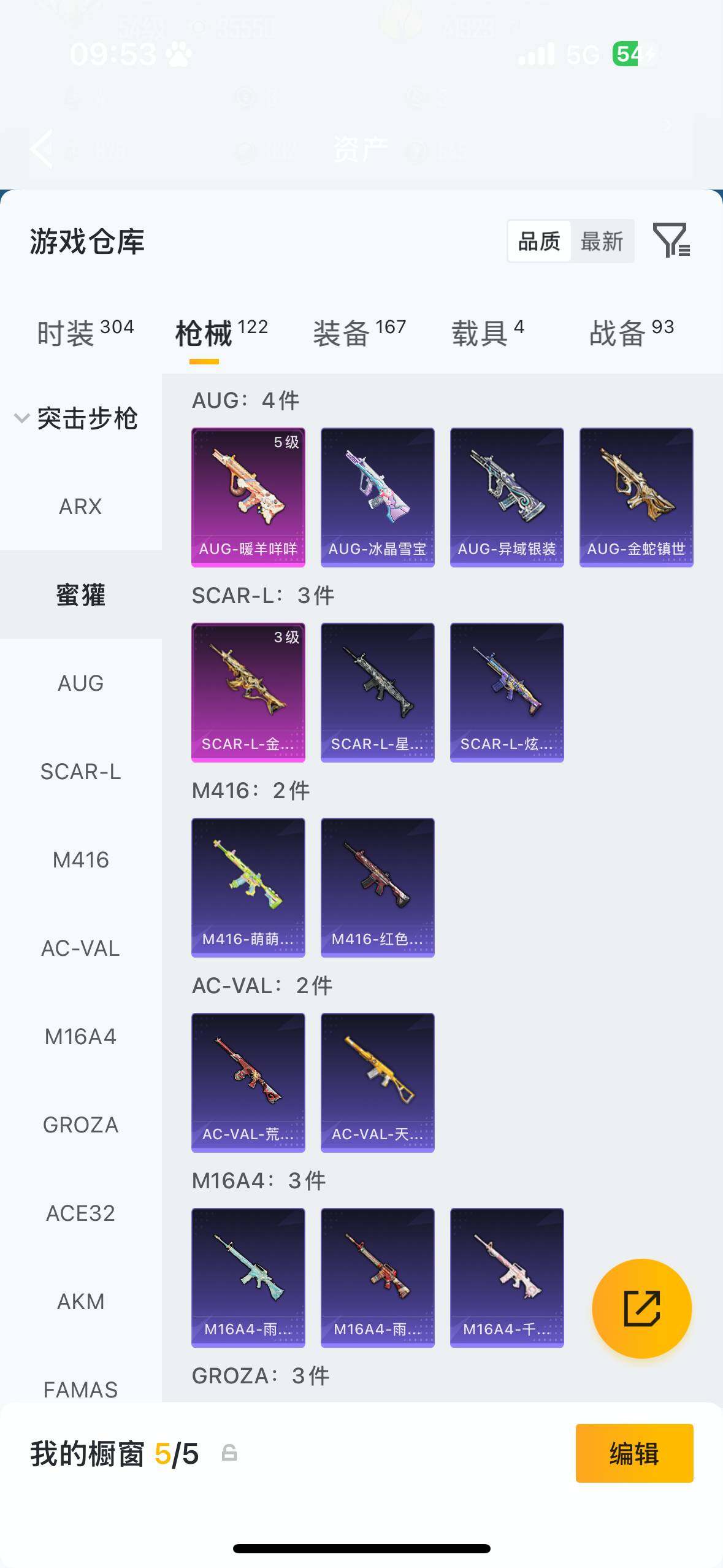Tap 编辑 to edit my showcase
Image resolution: width=723 pixels, height=1568 pixels.
coord(634,1454)
